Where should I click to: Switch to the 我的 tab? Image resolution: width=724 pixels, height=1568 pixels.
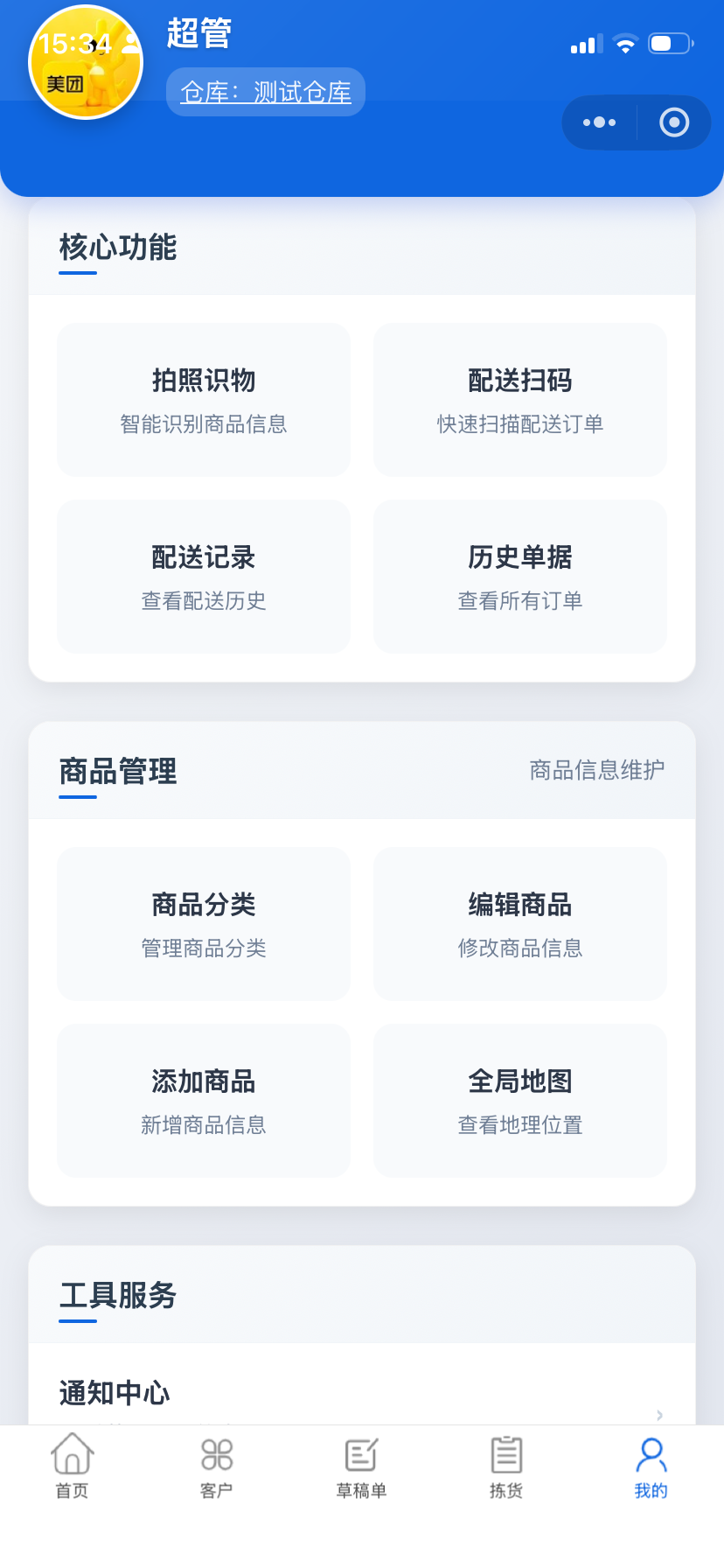pyautogui.click(x=650, y=1466)
